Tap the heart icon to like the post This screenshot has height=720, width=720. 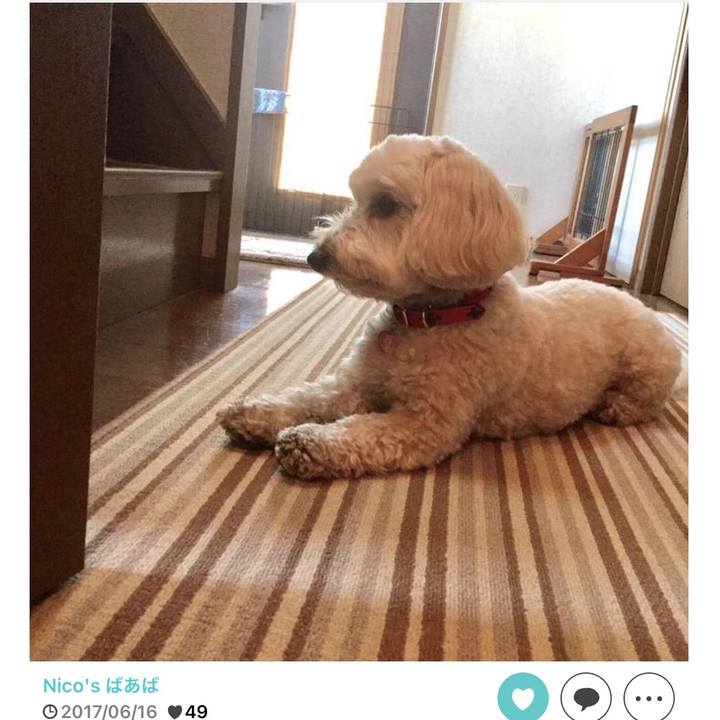pyautogui.click(x=523, y=697)
